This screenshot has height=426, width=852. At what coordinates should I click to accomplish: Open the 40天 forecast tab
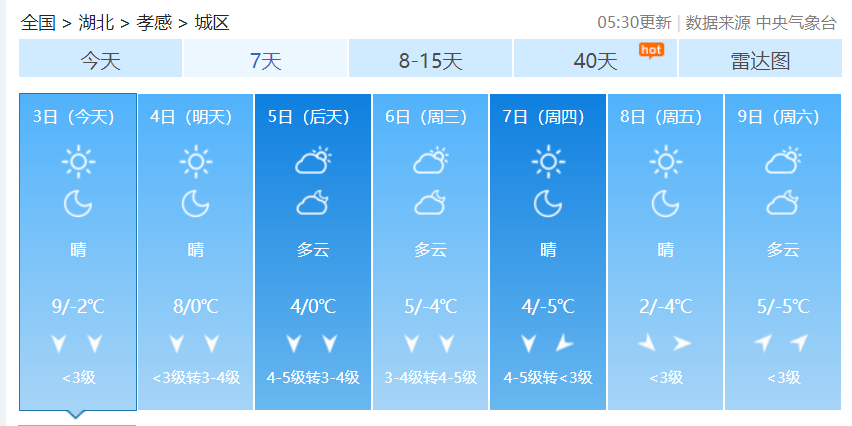tap(595, 61)
